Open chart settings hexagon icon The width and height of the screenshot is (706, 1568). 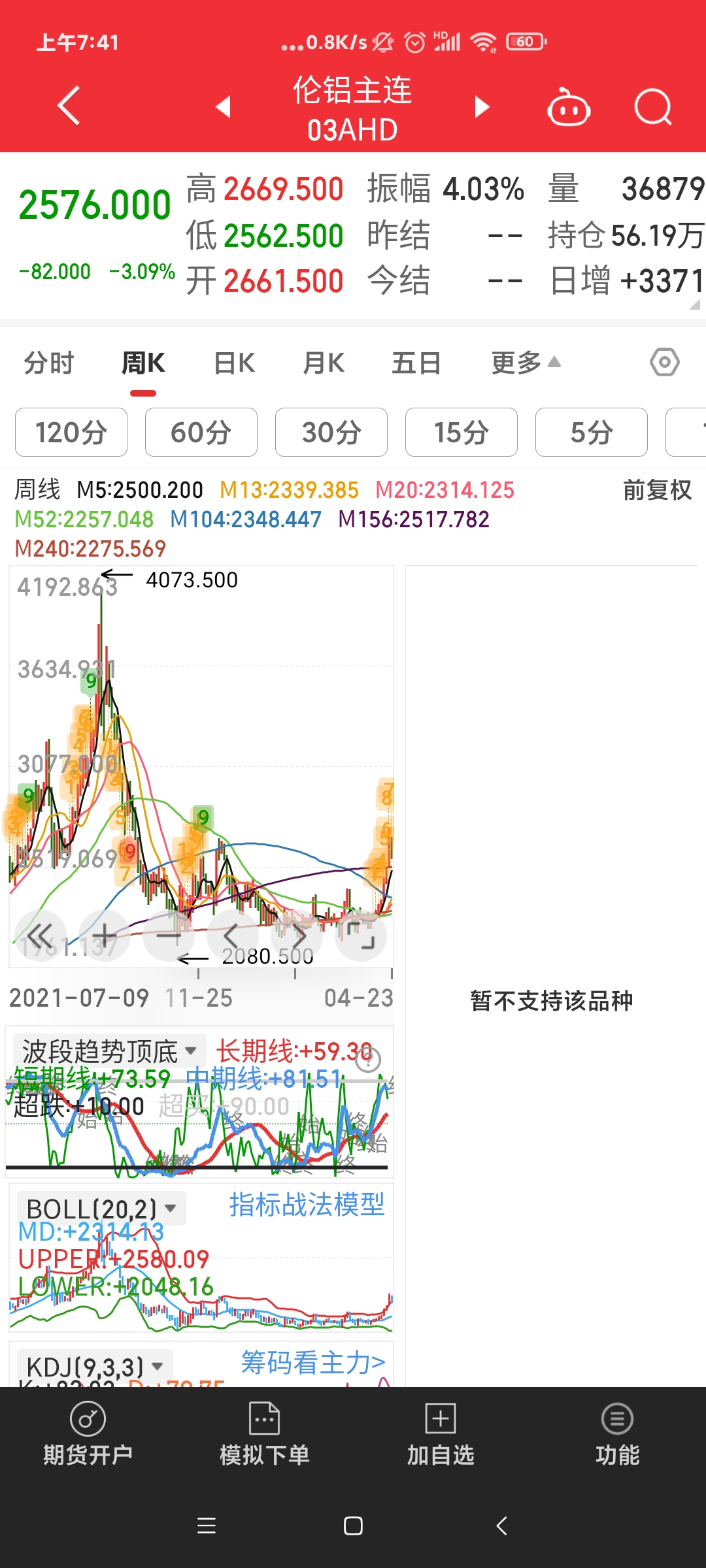[664, 362]
